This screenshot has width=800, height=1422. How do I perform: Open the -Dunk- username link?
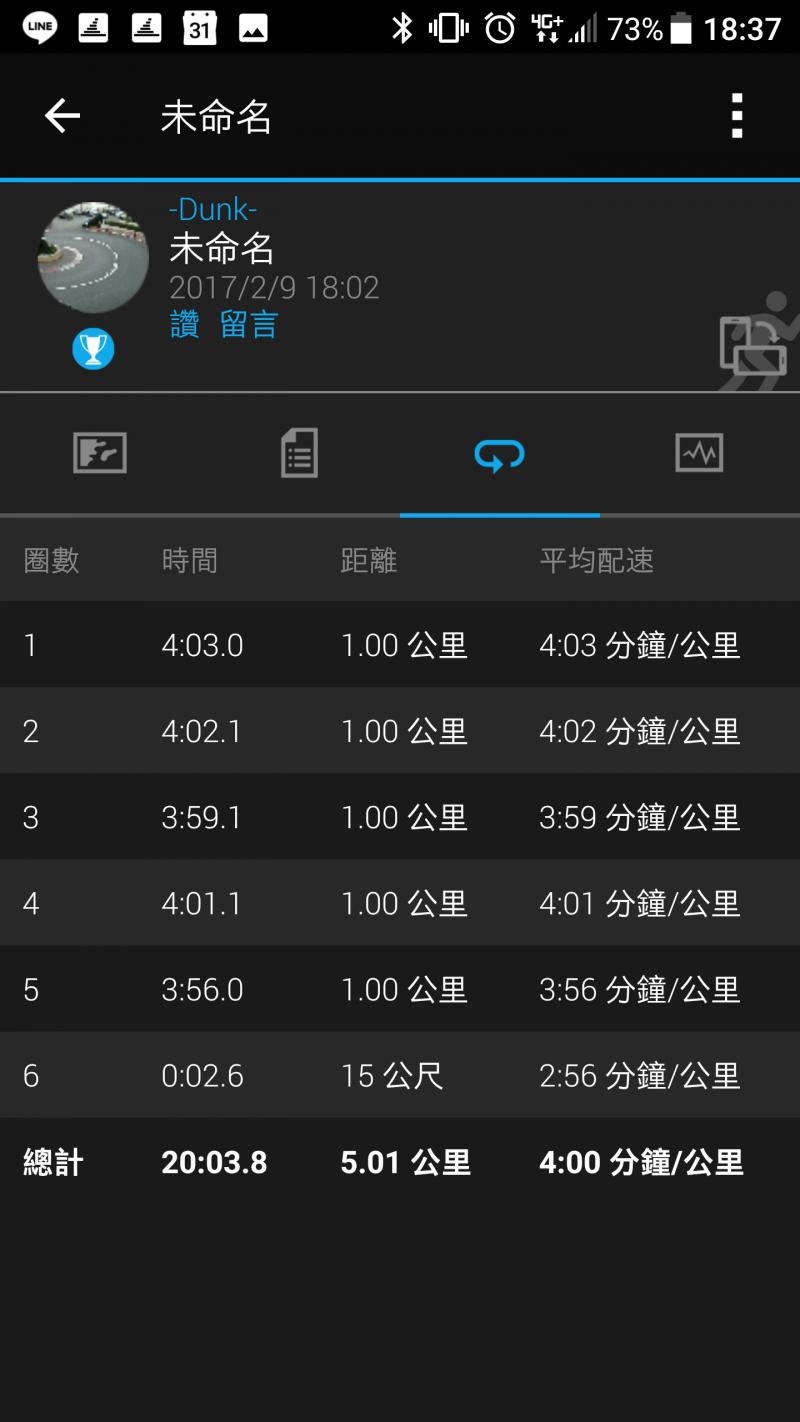213,209
